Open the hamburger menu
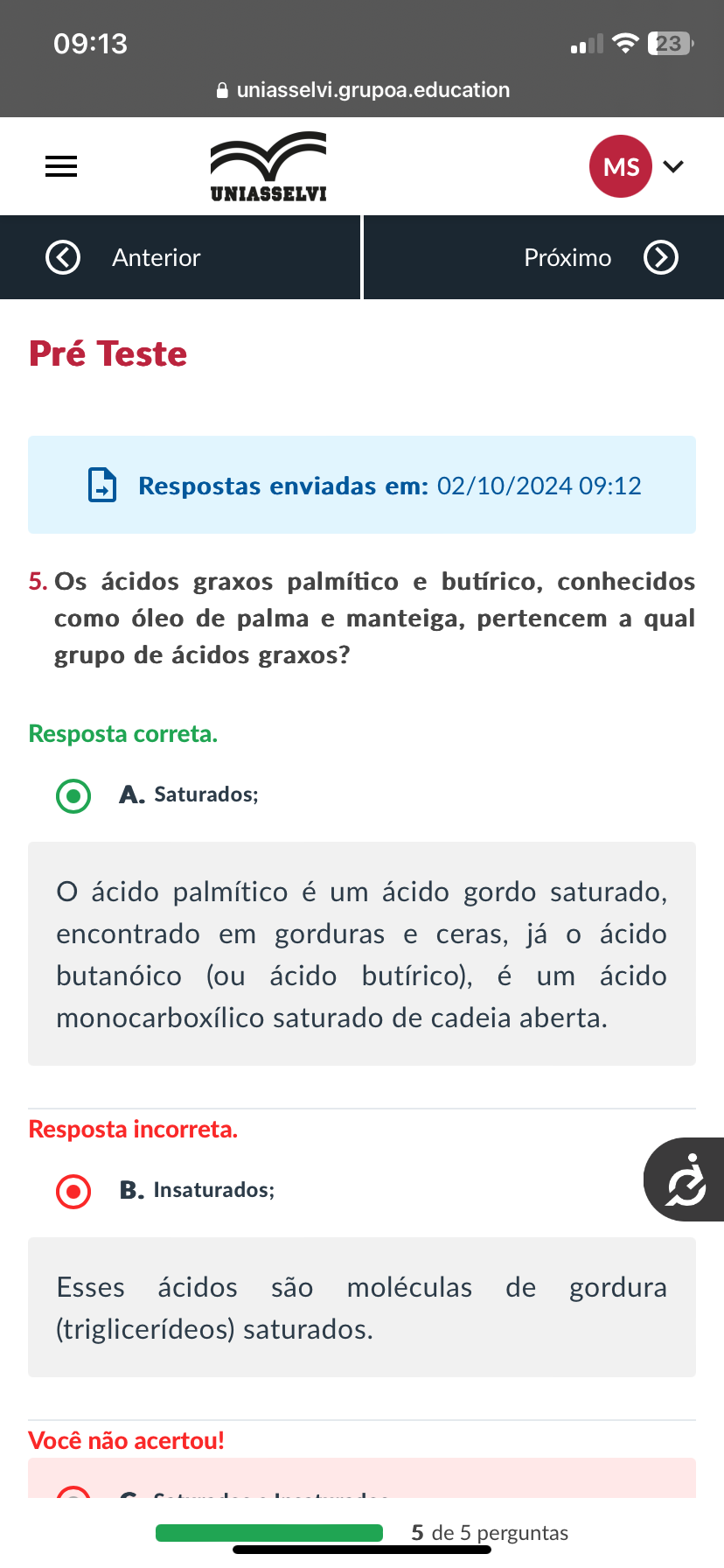 pyautogui.click(x=61, y=166)
